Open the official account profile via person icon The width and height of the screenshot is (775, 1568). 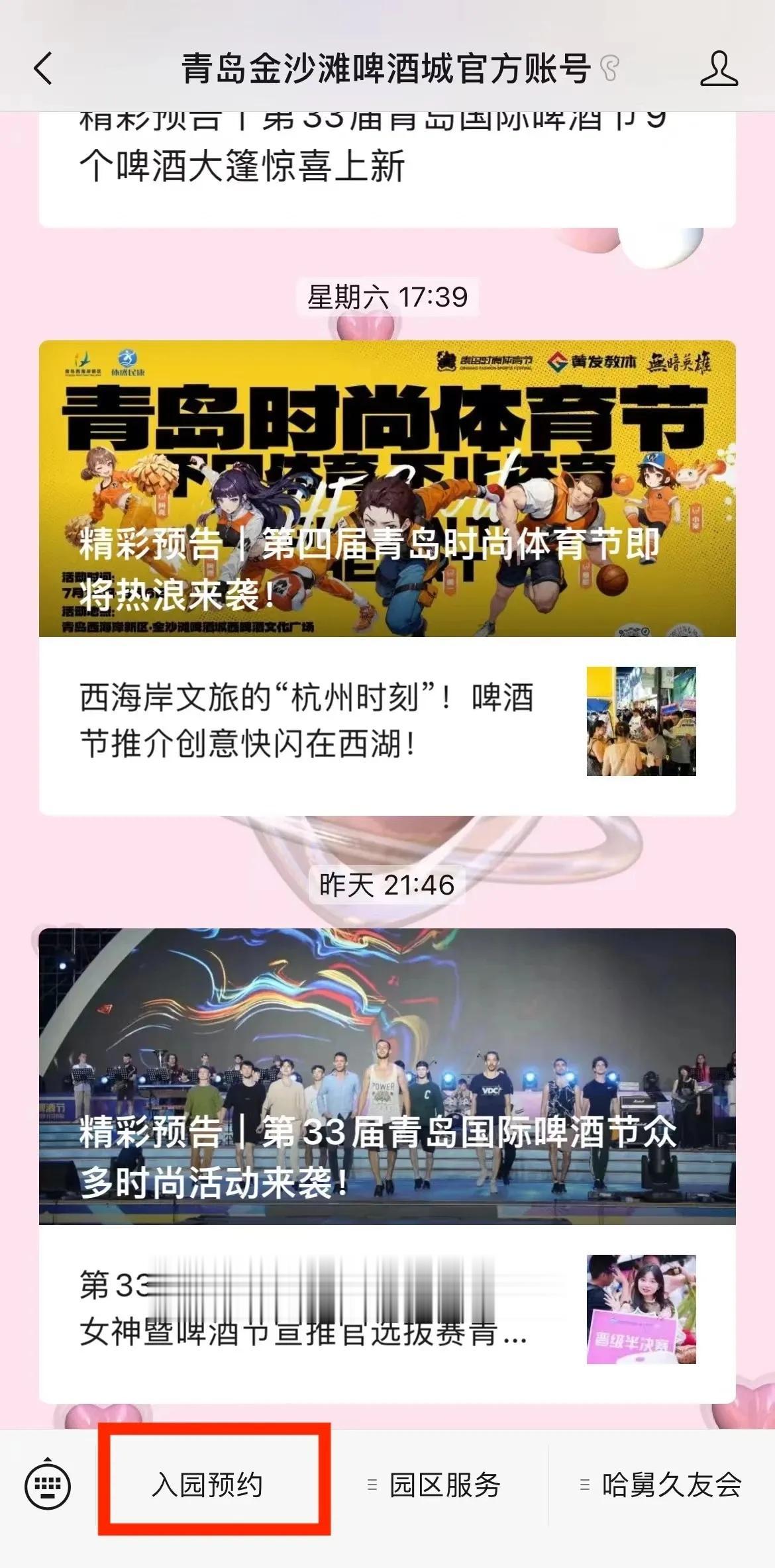coord(717,68)
